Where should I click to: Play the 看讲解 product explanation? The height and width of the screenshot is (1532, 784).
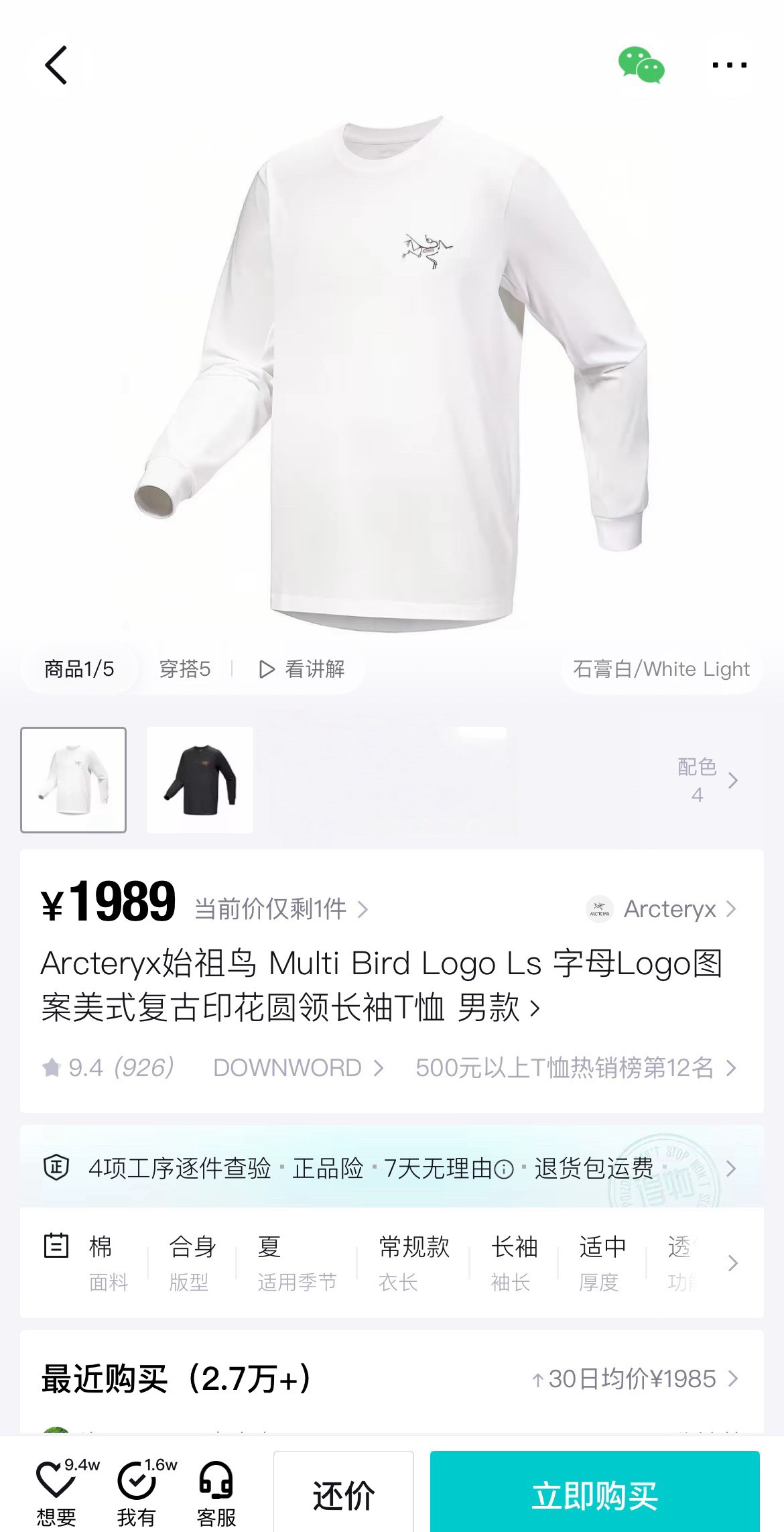pos(302,668)
